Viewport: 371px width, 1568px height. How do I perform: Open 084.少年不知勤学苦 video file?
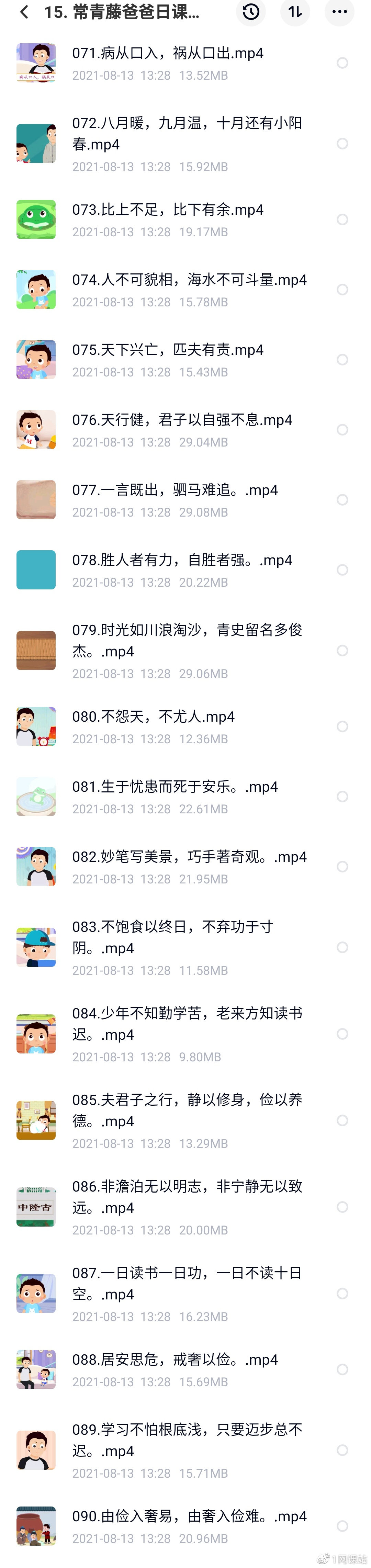187,1024
